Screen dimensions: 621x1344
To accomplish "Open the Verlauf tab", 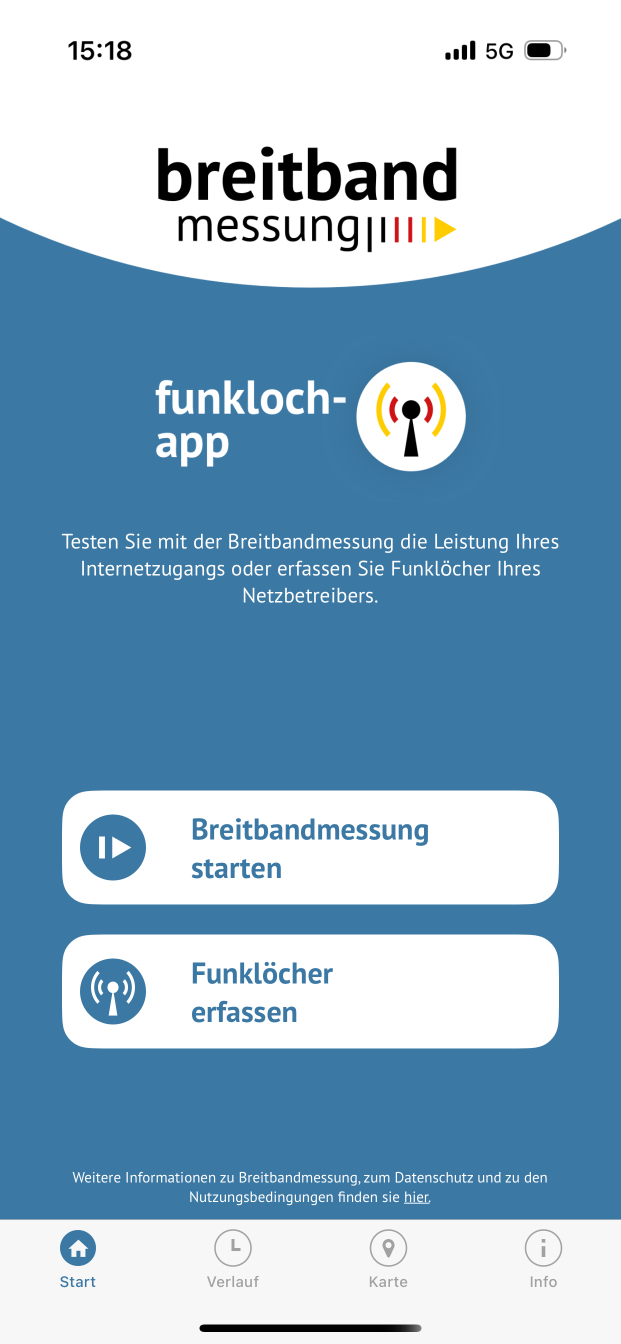I will pos(233,1259).
